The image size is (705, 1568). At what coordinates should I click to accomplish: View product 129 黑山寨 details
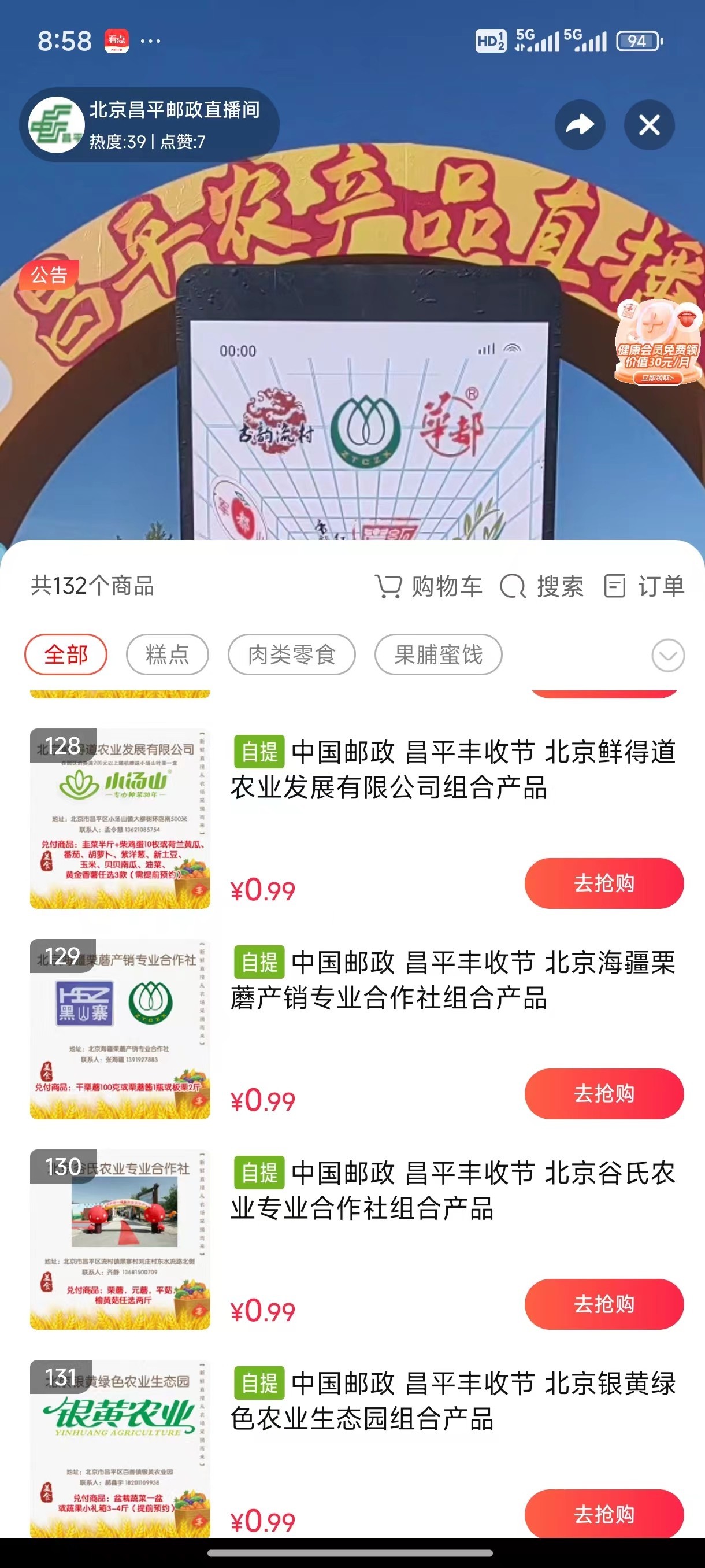click(x=120, y=1029)
